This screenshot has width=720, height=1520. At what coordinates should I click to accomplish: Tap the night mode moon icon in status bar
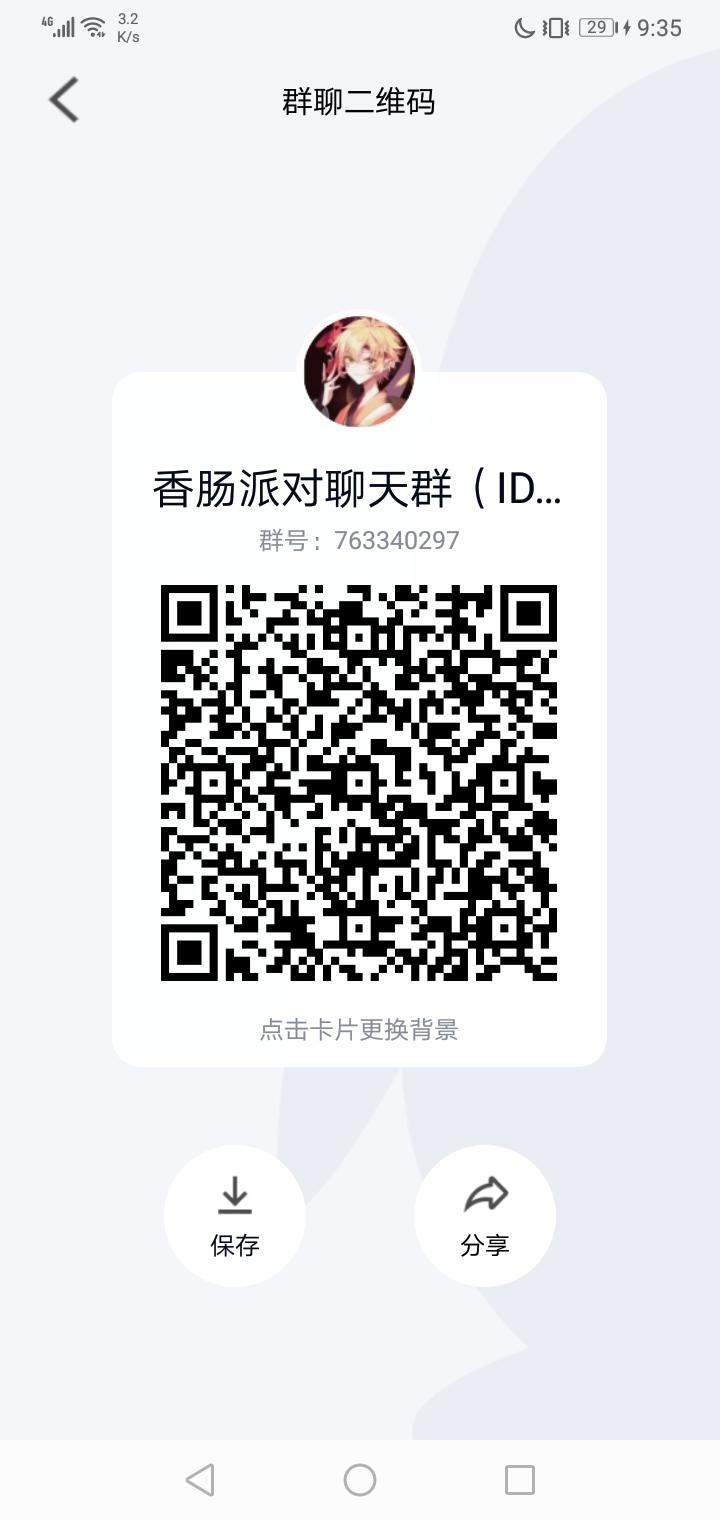(523, 26)
